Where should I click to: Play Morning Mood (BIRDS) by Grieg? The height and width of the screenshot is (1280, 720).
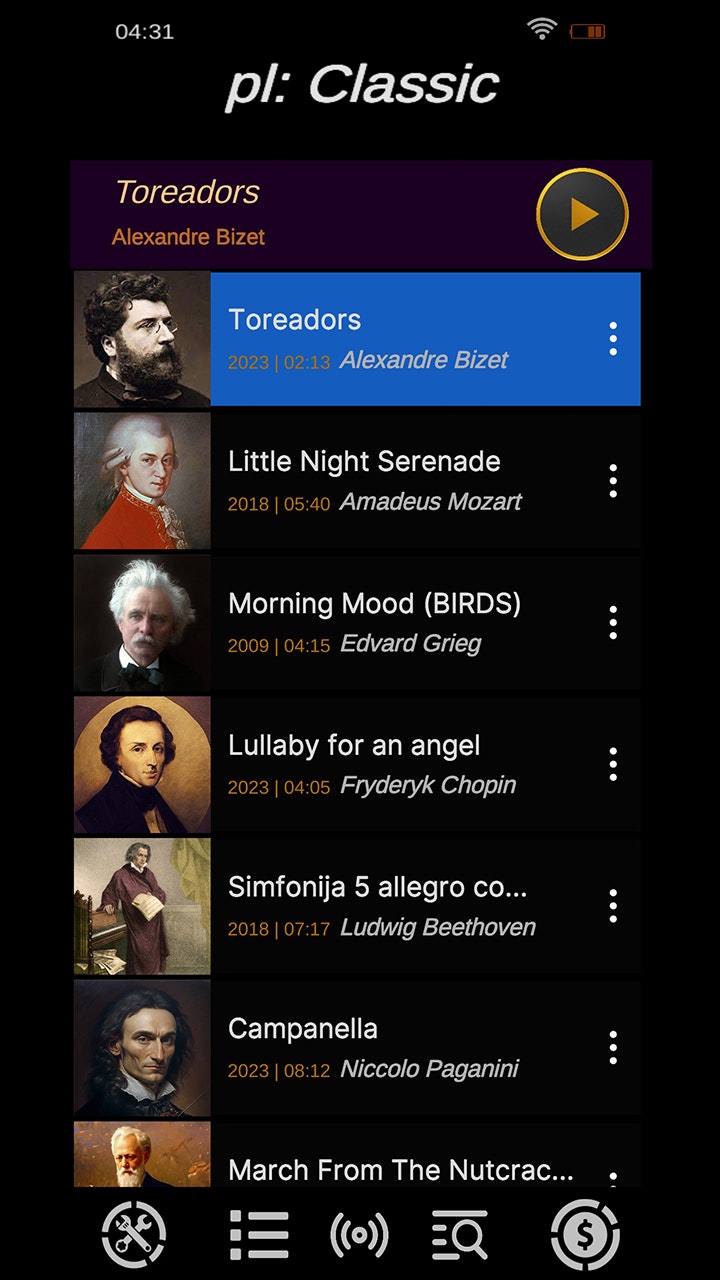coord(400,623)
